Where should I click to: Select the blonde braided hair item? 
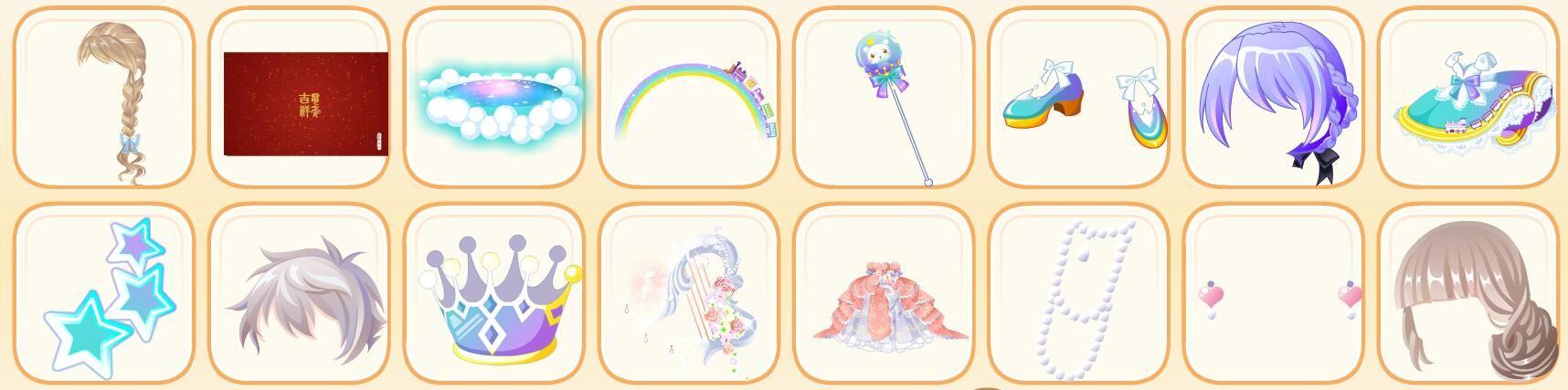click(x=103, y=97)
